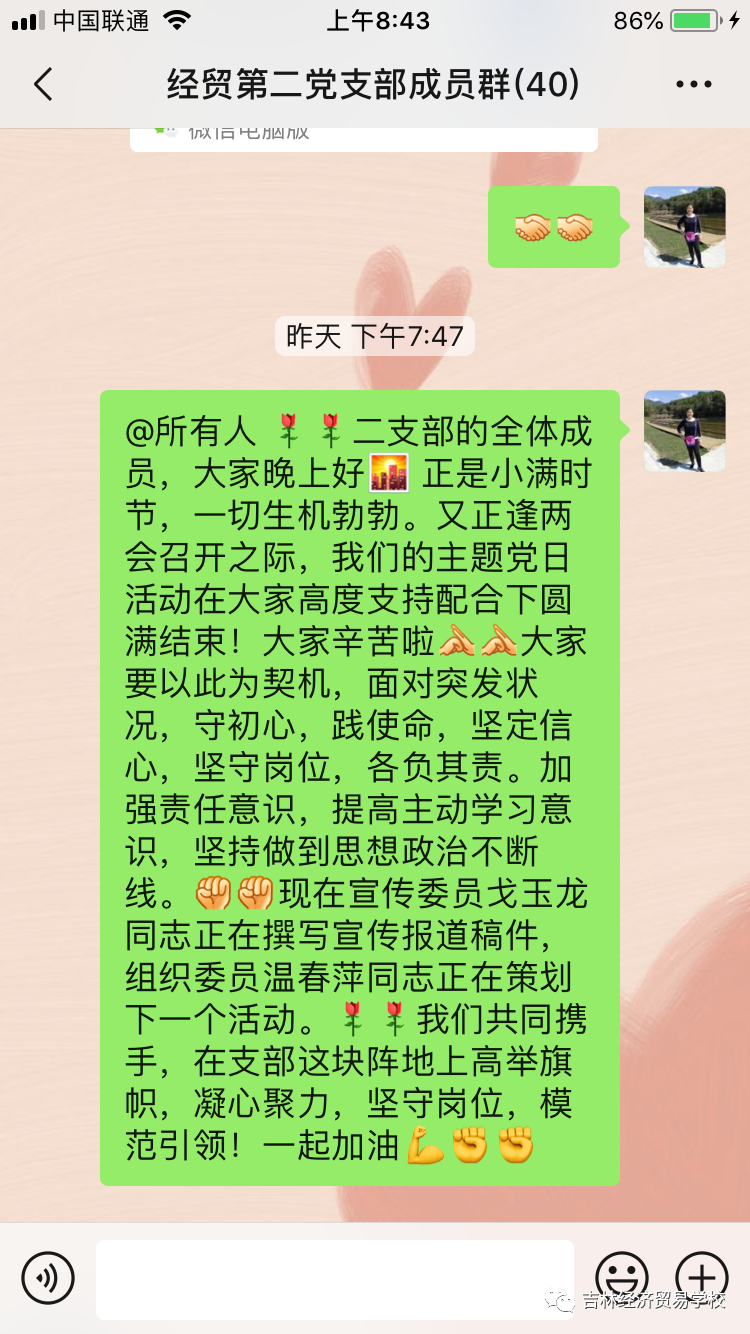The width and height of the screenshot is (750, 1334).
Task: Switch to voice message input
Action: 48,1277
